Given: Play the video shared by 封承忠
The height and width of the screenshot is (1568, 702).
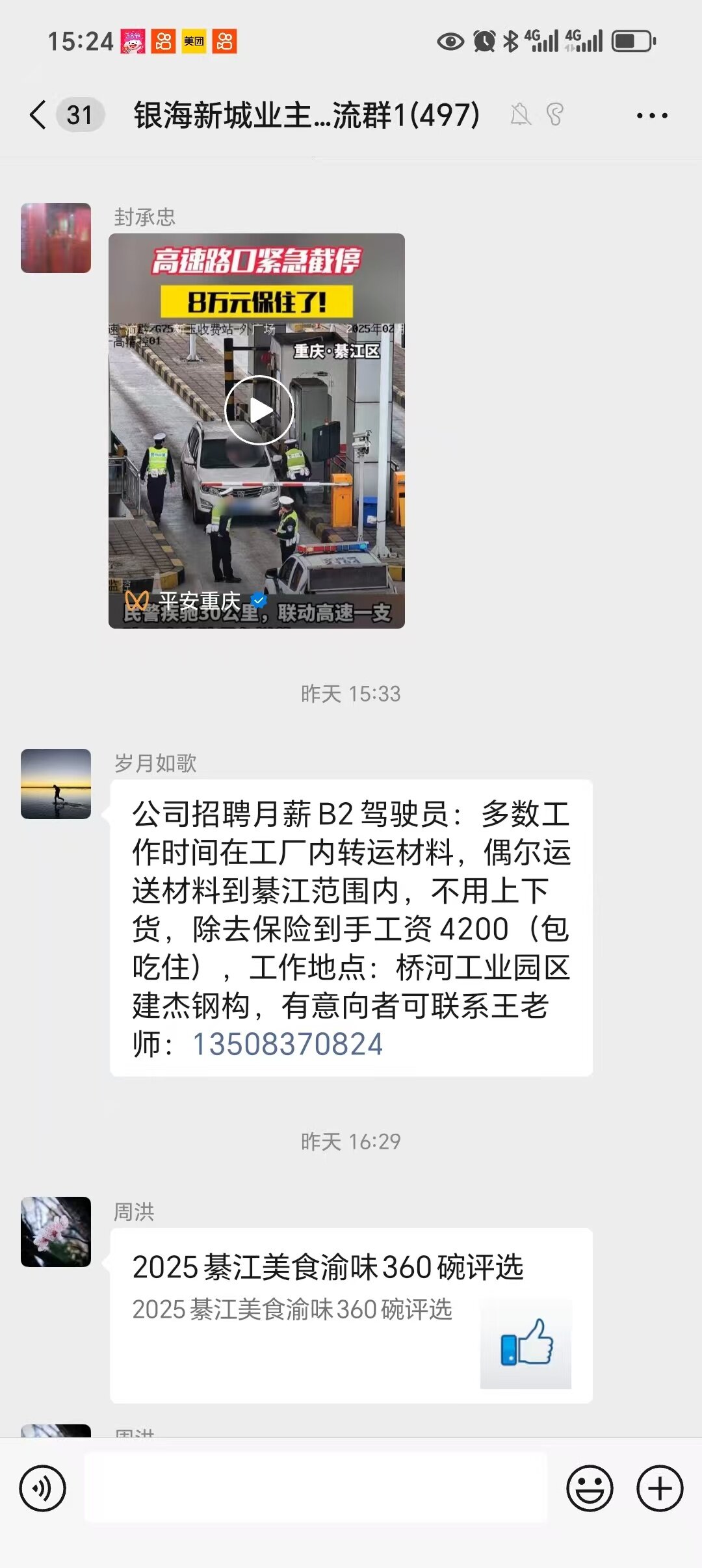Looking at the screenshot, I should pyautogui.click(x=259, y=410).
